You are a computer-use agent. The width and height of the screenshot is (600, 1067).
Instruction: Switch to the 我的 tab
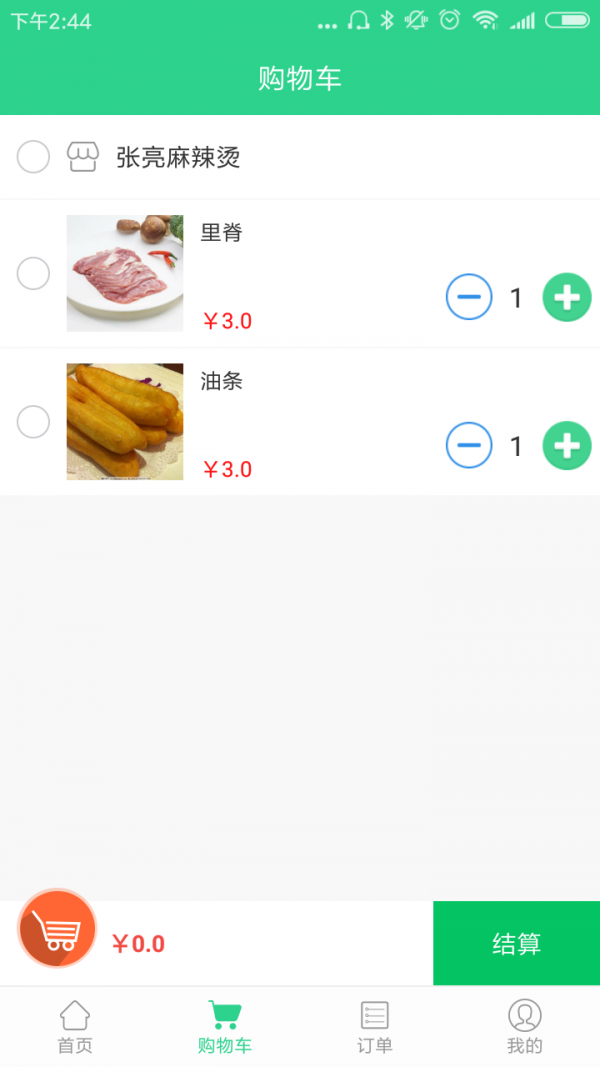point(525,1027)
